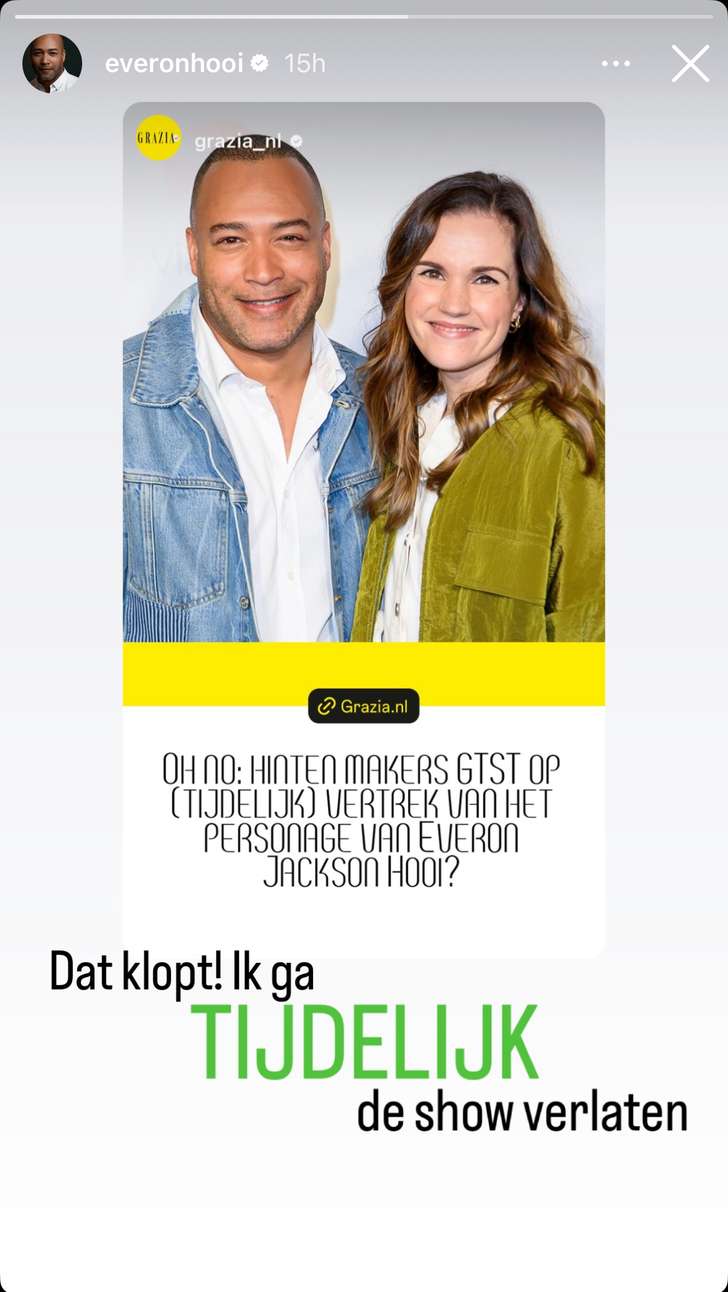The height and width of the screenshot is (1292, 728).
Task: Open the Grazia.nl link sticker
Action: pyautogui.click(x=363, y=706)
